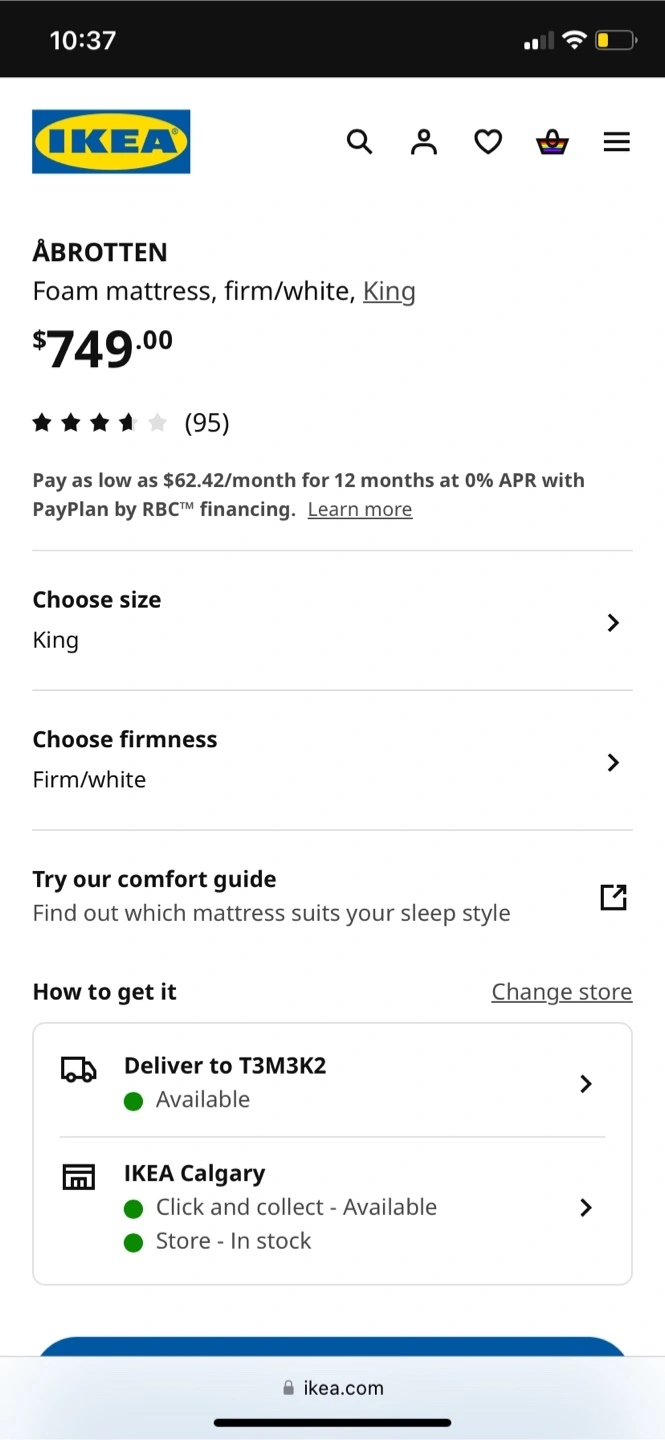Open the search magnifier icon

click(359, 142)
